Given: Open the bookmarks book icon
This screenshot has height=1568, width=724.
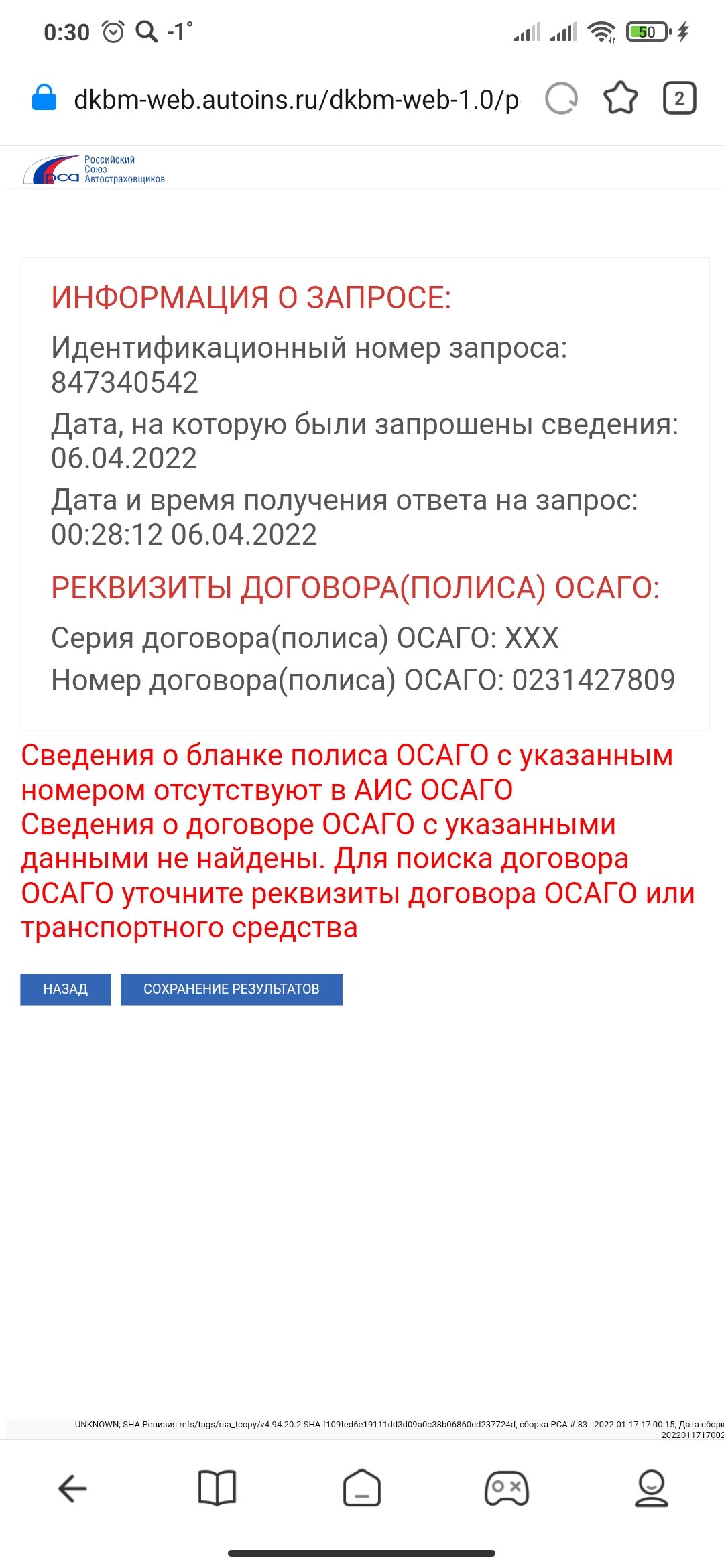Looking at the screenshot, I should pos(217,1488).
